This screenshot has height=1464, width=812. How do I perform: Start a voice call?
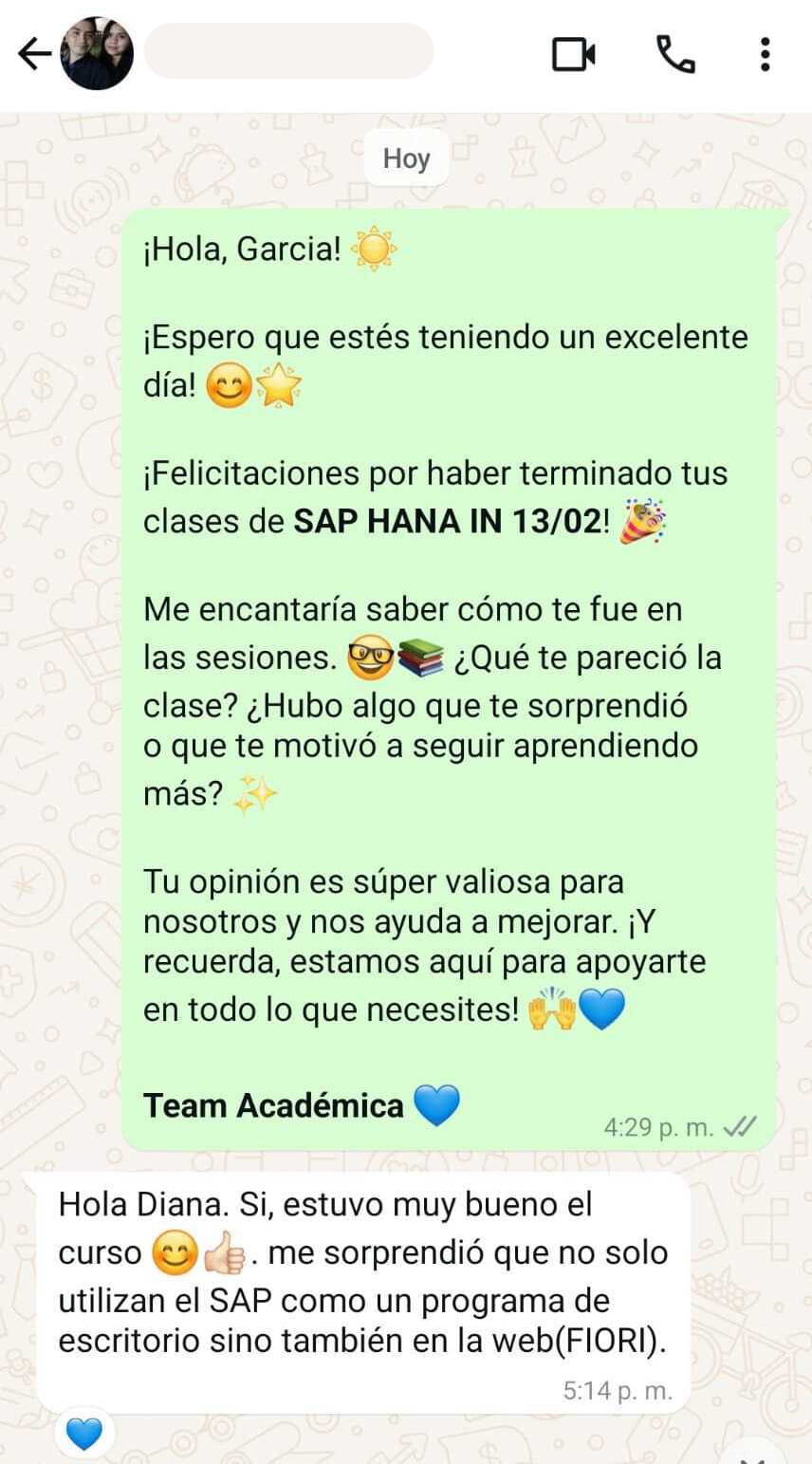[x=675, y=54]
